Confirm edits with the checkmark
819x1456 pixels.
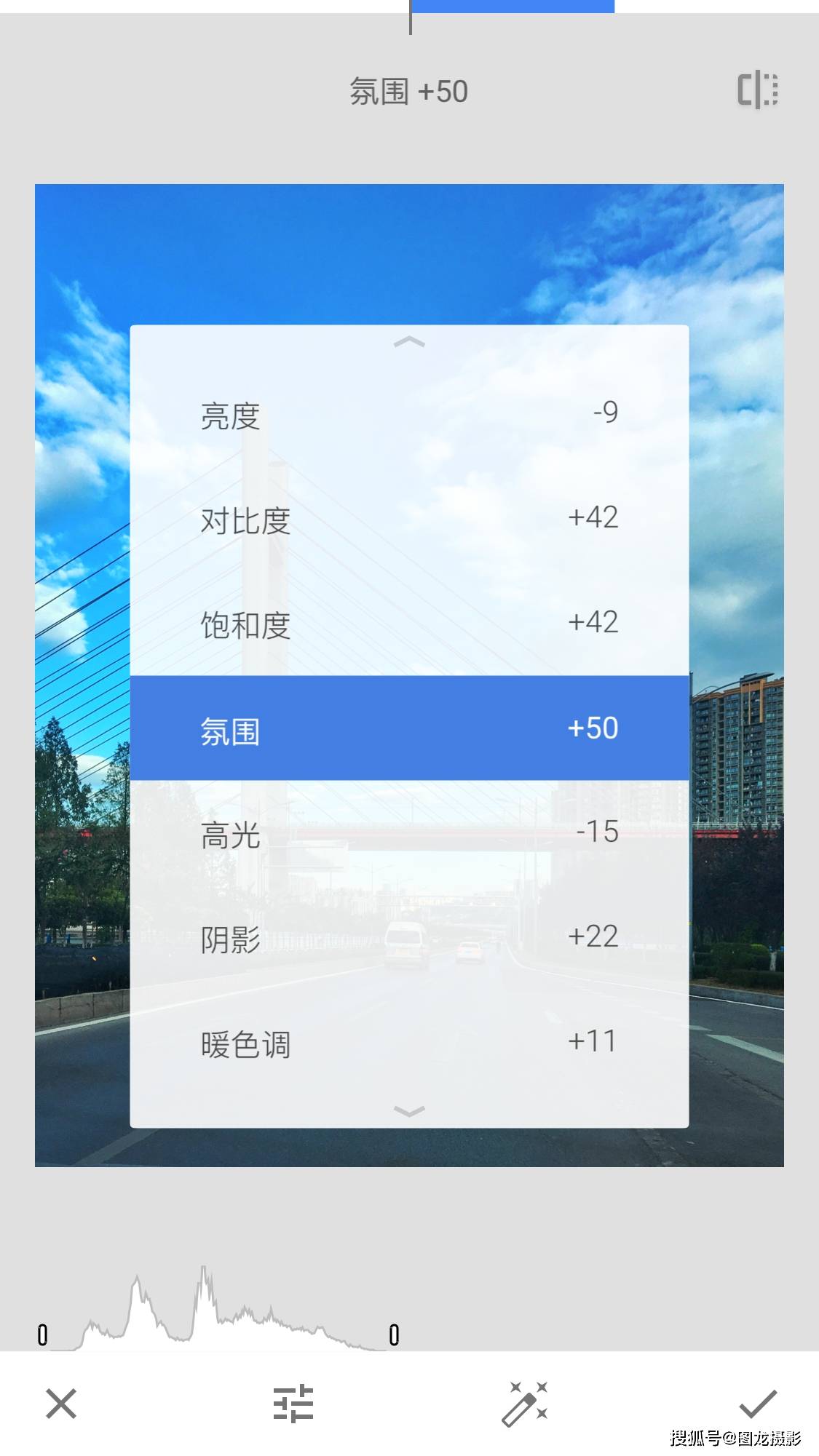coord(757,1403)
